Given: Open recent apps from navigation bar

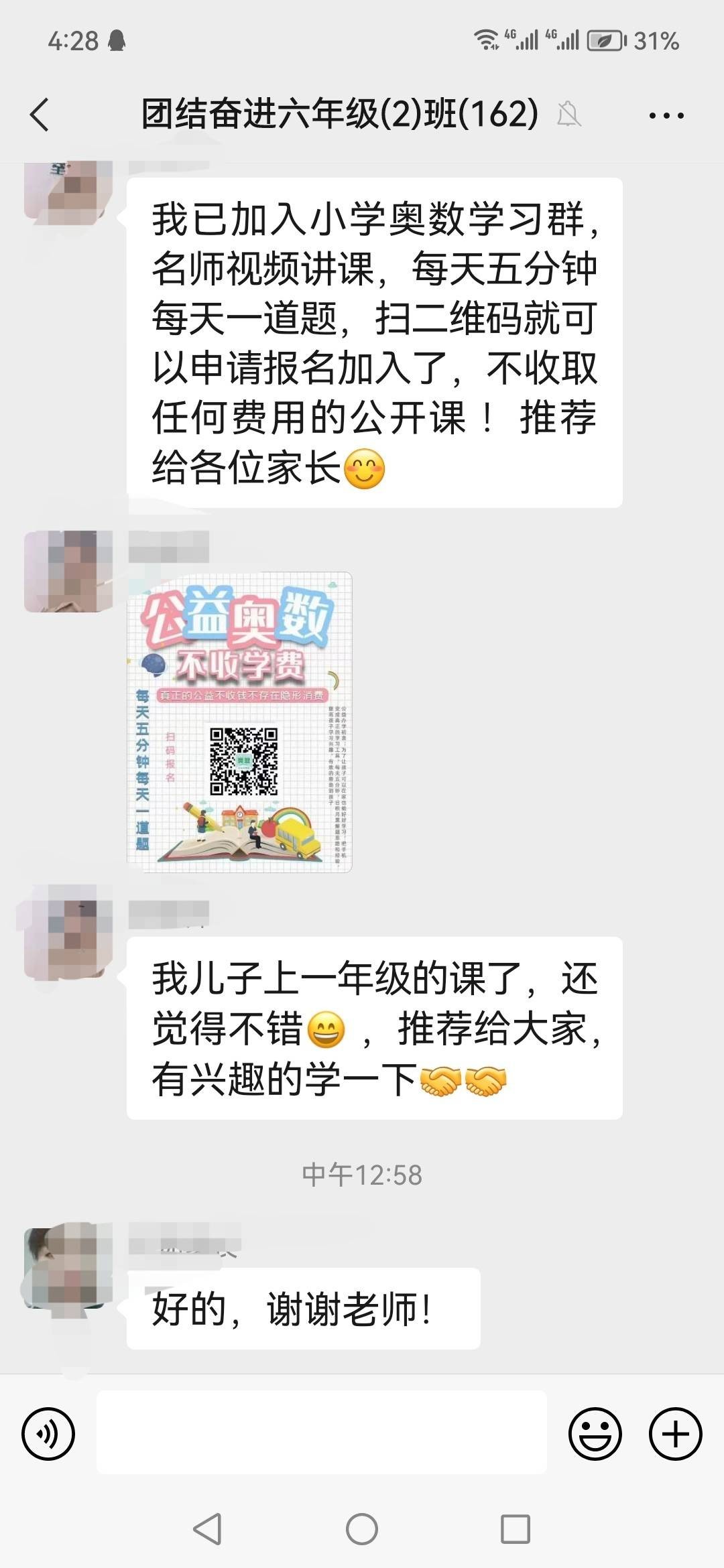Looking at the screenshot, I should 516,1529.
